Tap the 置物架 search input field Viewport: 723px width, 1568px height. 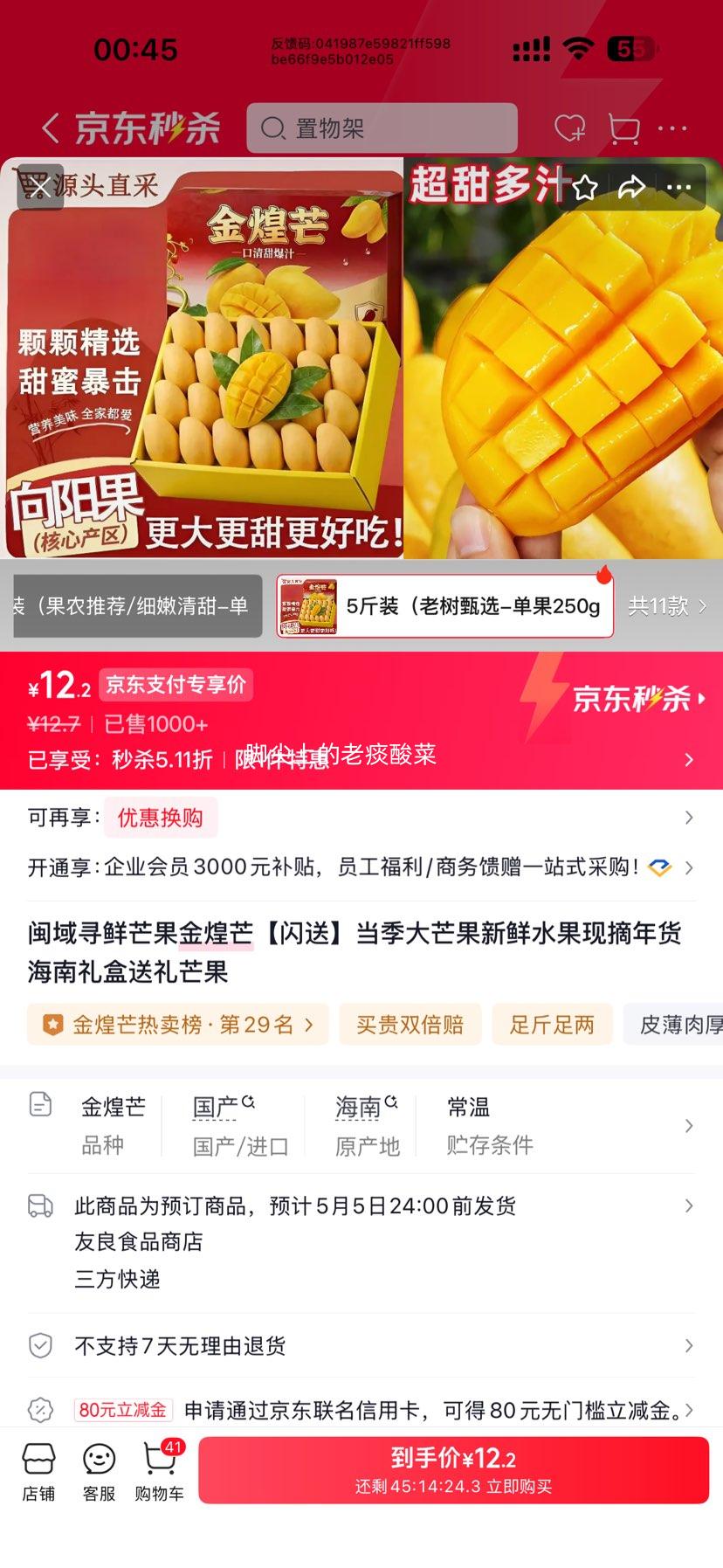click(x=382, y=128)
